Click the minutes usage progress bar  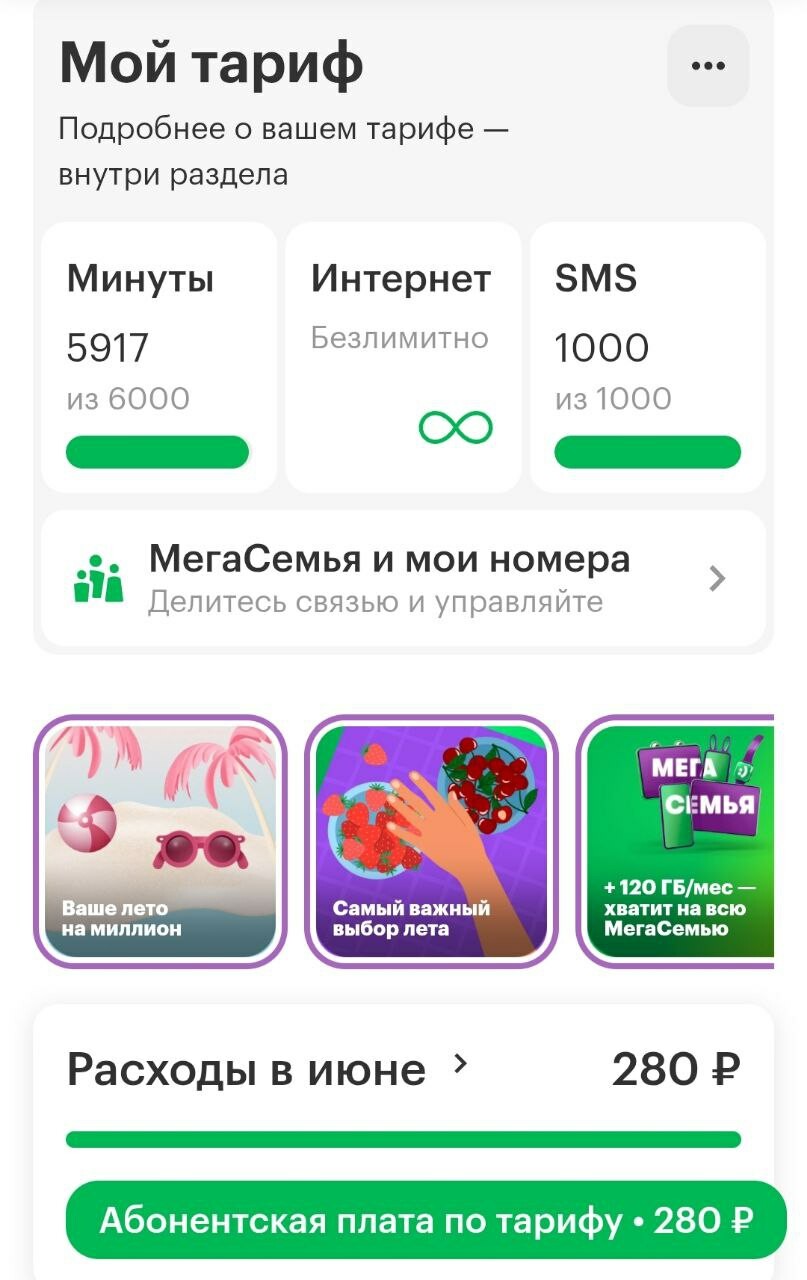coord(157,451)
